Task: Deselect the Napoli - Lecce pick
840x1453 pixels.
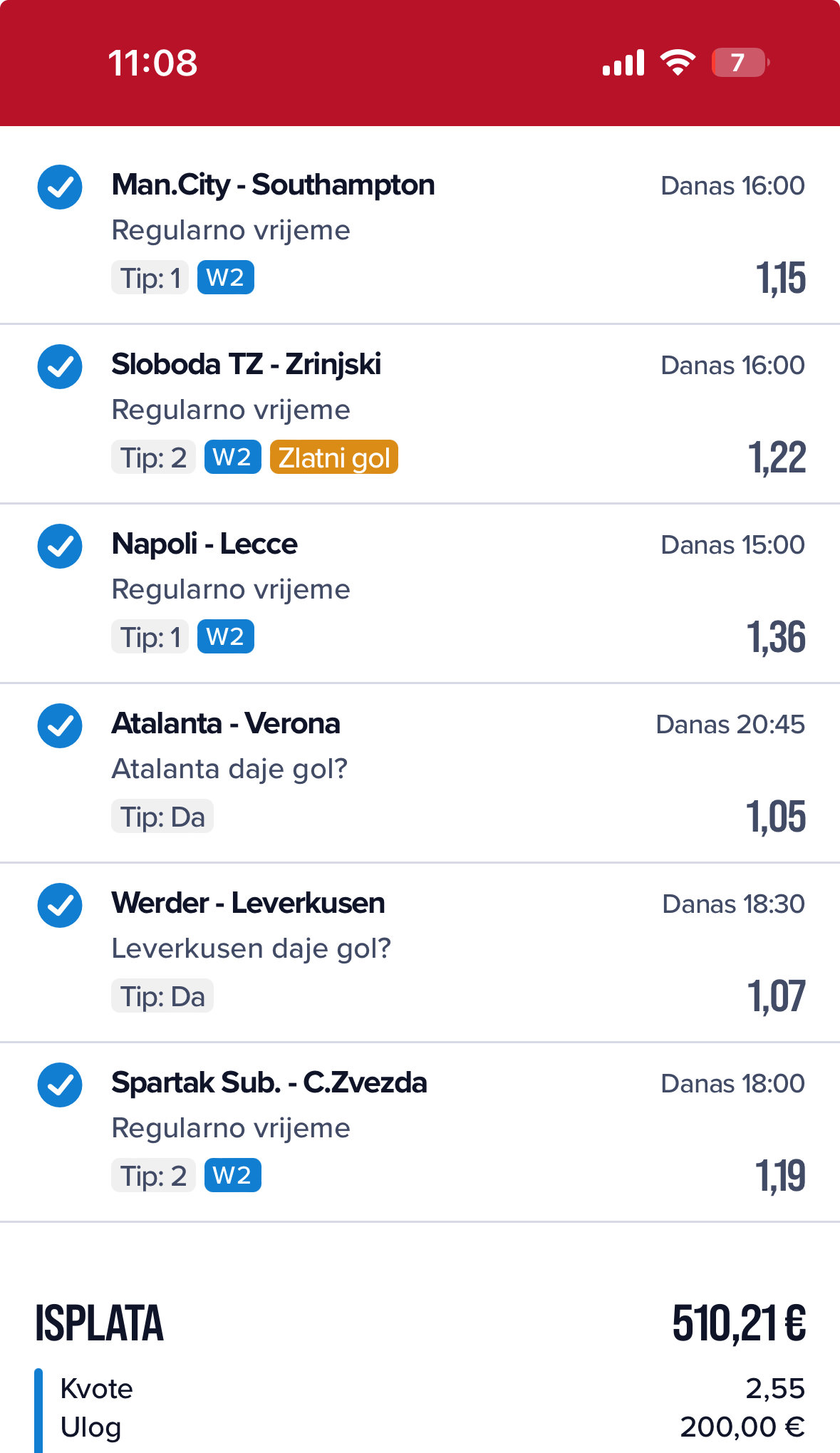Action: coord(60,546)
